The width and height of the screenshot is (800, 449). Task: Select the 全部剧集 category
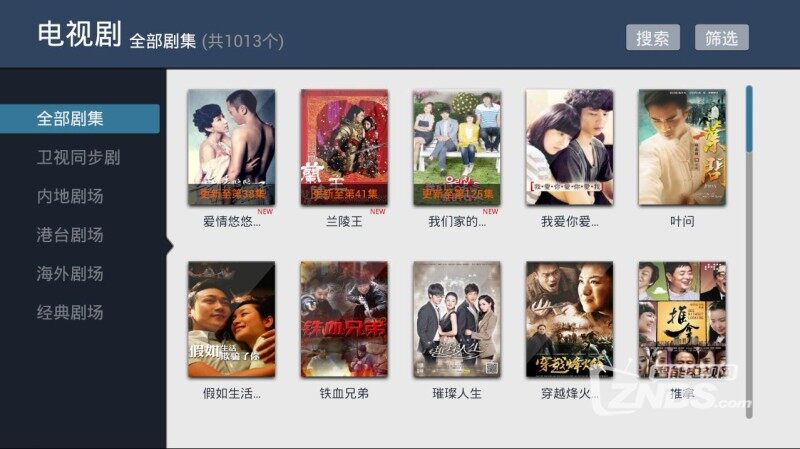point(80,119)
